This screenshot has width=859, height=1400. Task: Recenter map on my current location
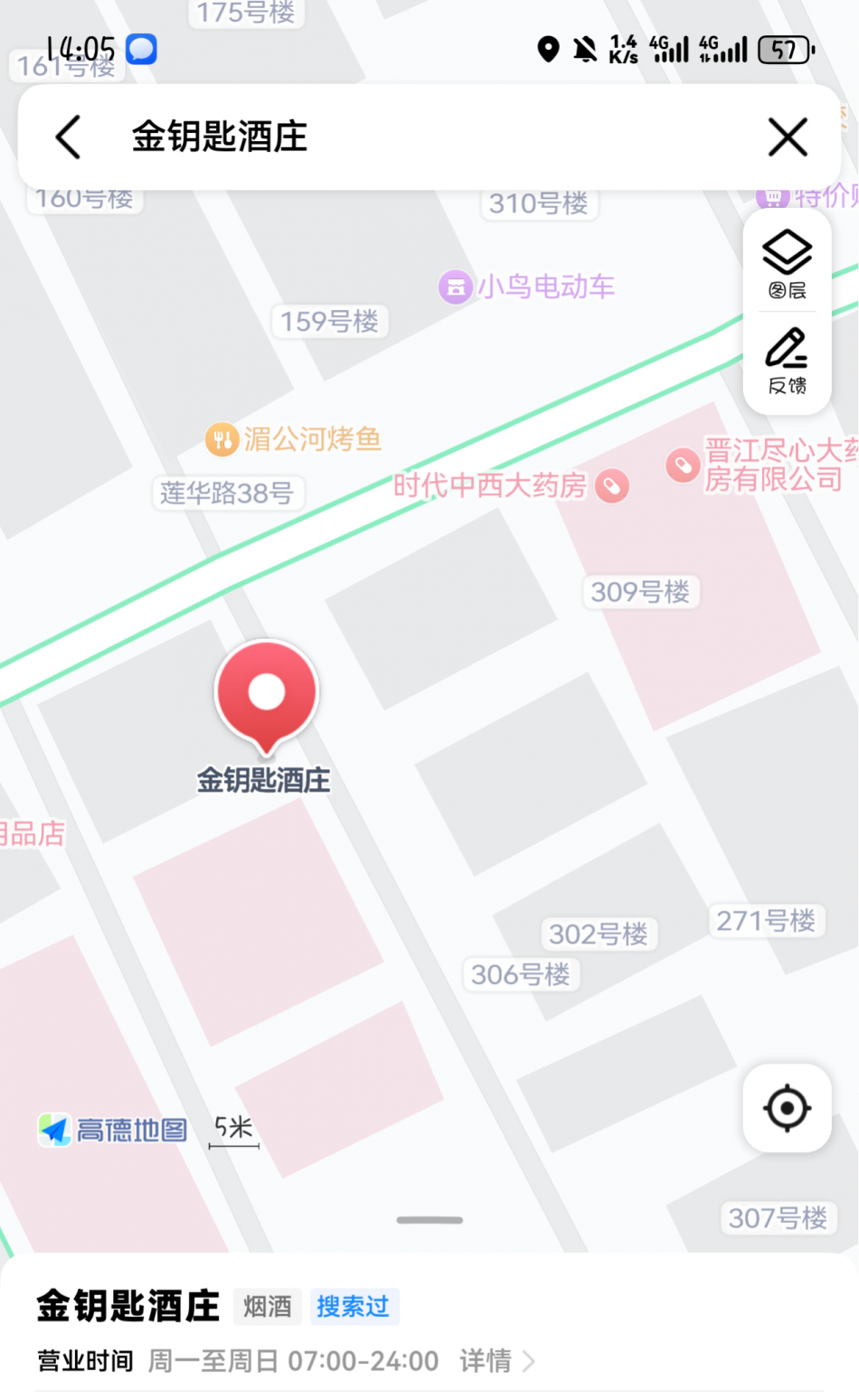(787, 1107)
